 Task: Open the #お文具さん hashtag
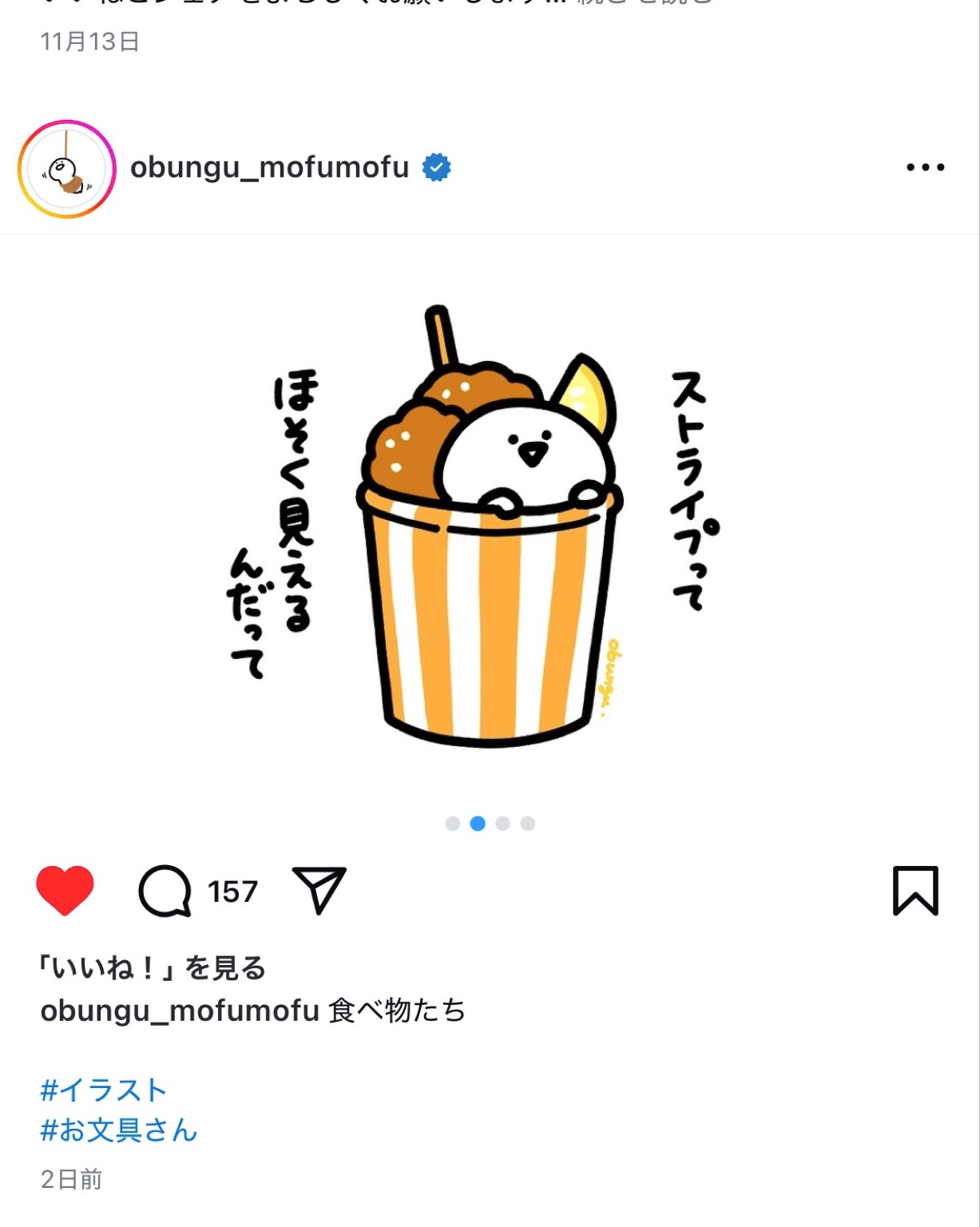(119, 1130)
